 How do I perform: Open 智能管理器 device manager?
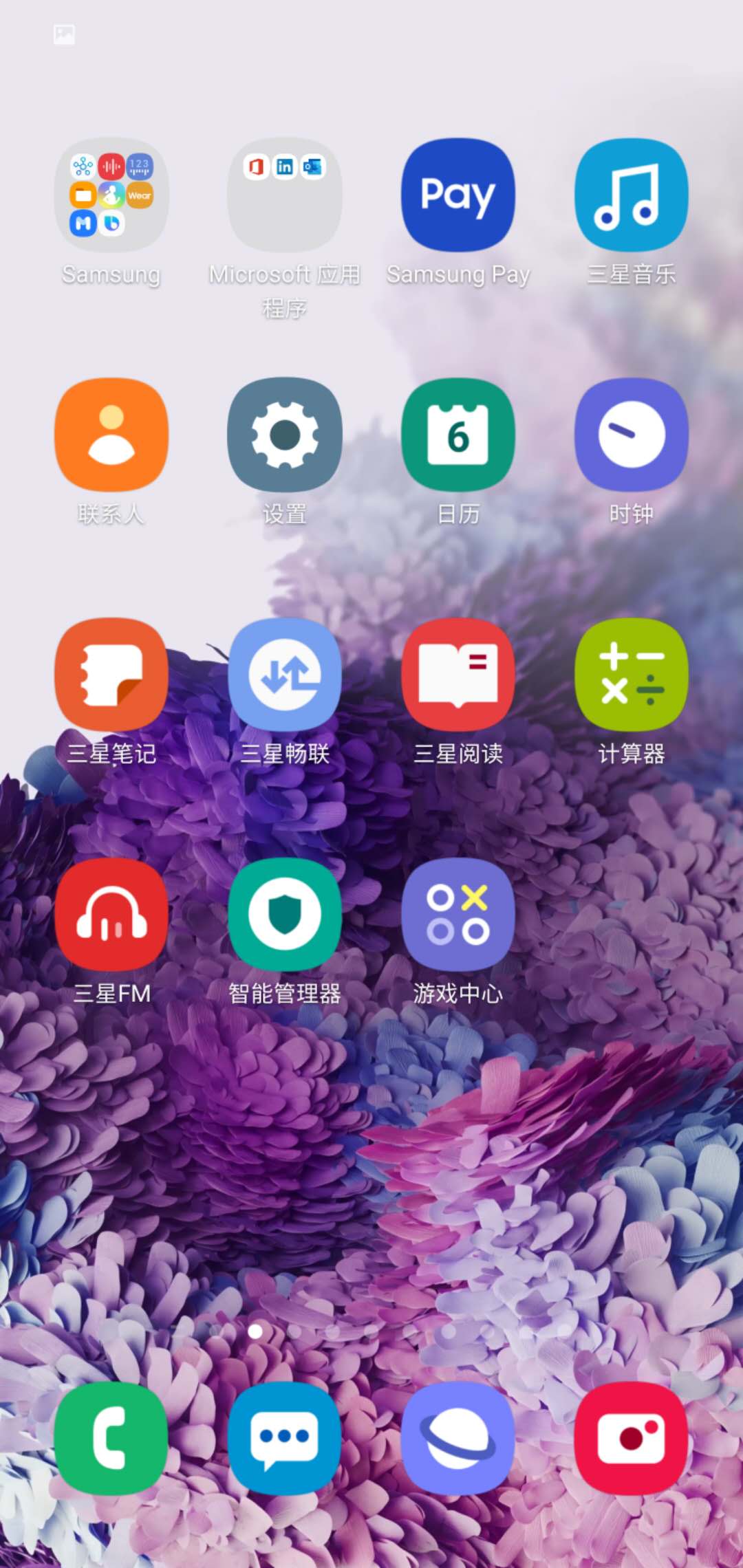point(285,915)
